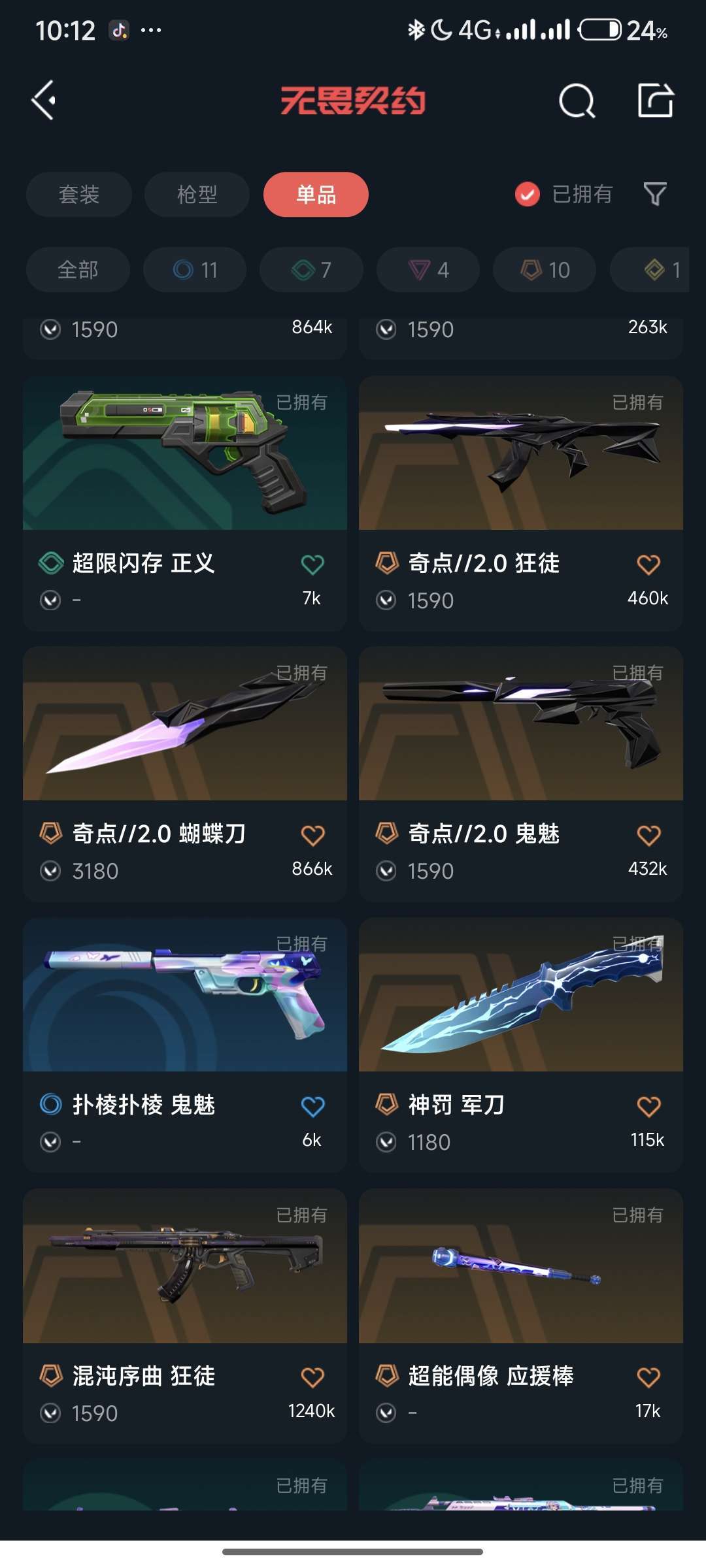Like the 奇点//2.0 狂徒 skin

[648, 564]
